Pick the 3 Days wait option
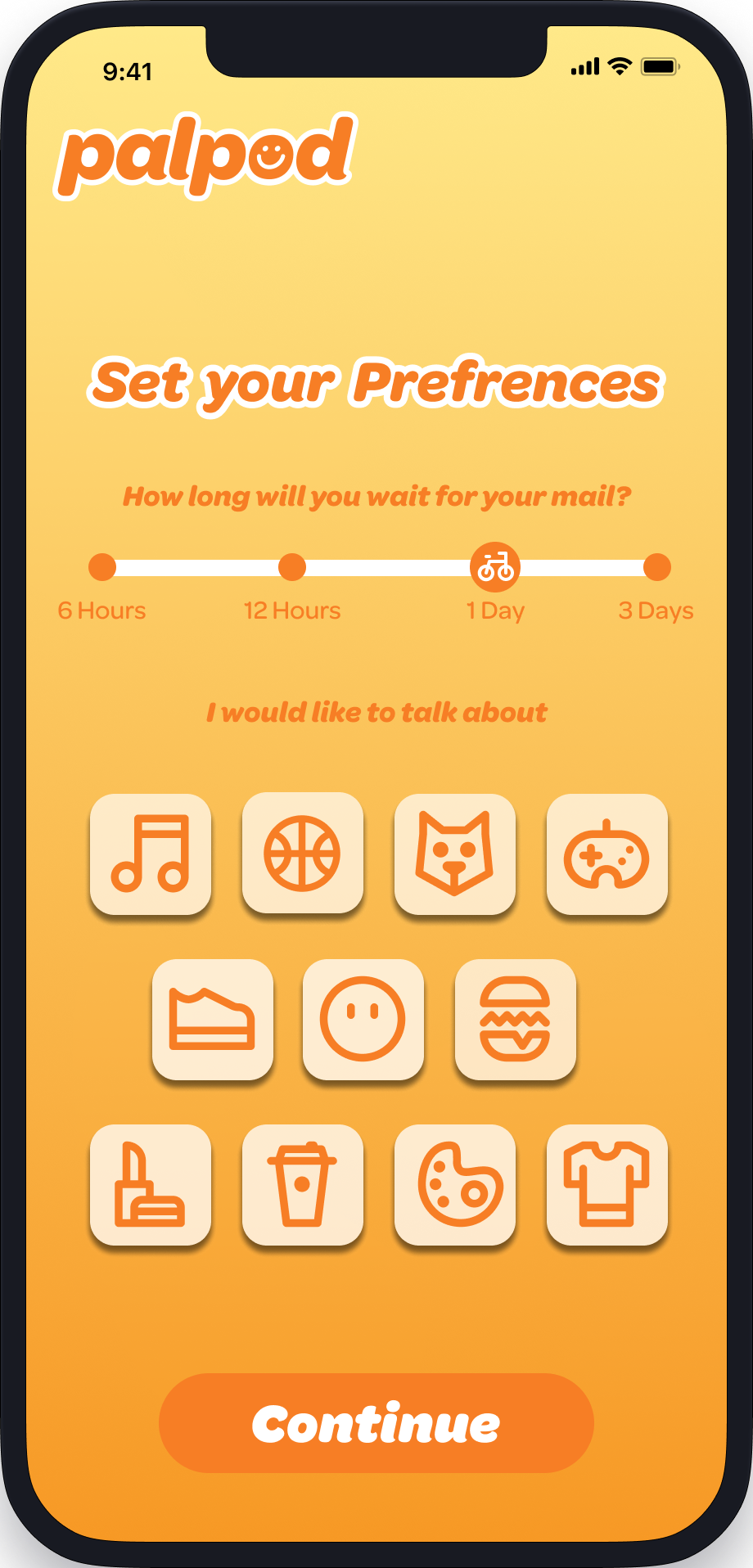 656,567
